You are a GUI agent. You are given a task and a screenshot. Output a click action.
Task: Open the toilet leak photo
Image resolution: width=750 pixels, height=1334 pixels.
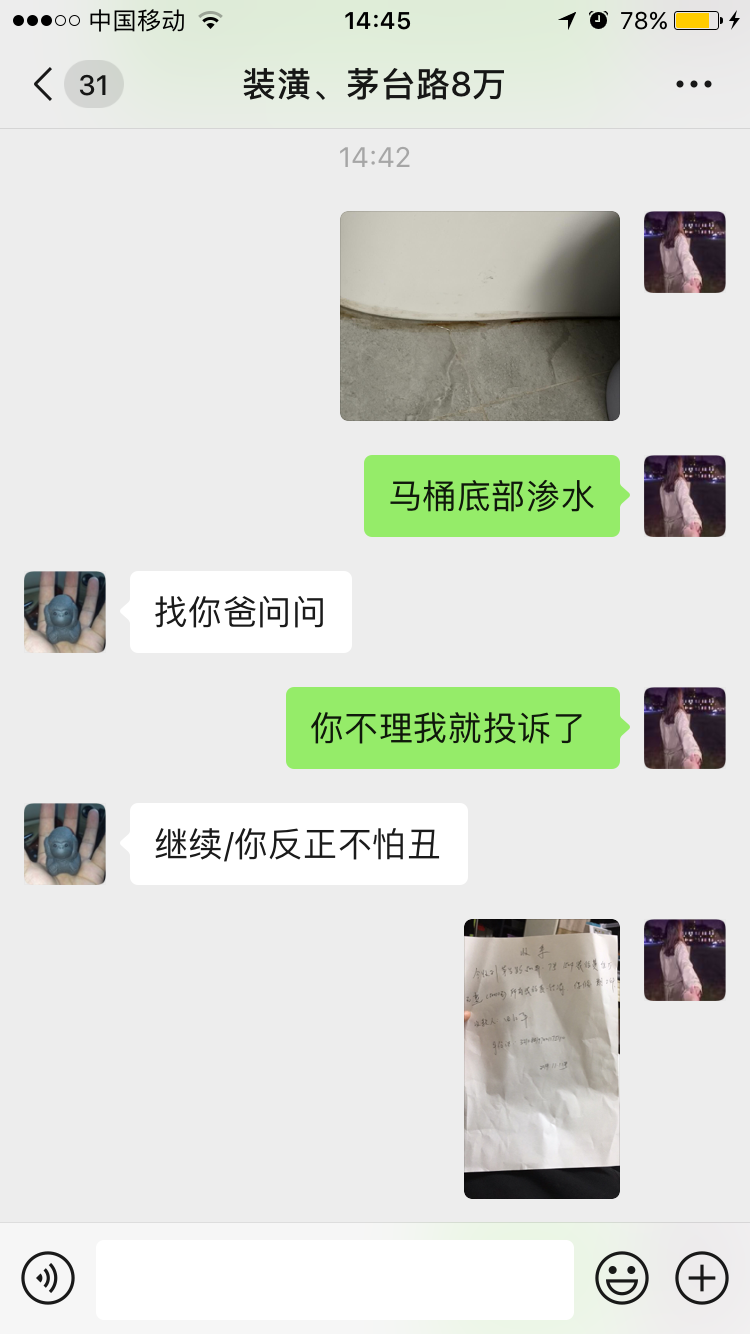pyautogui.click(x=479, y=316)
